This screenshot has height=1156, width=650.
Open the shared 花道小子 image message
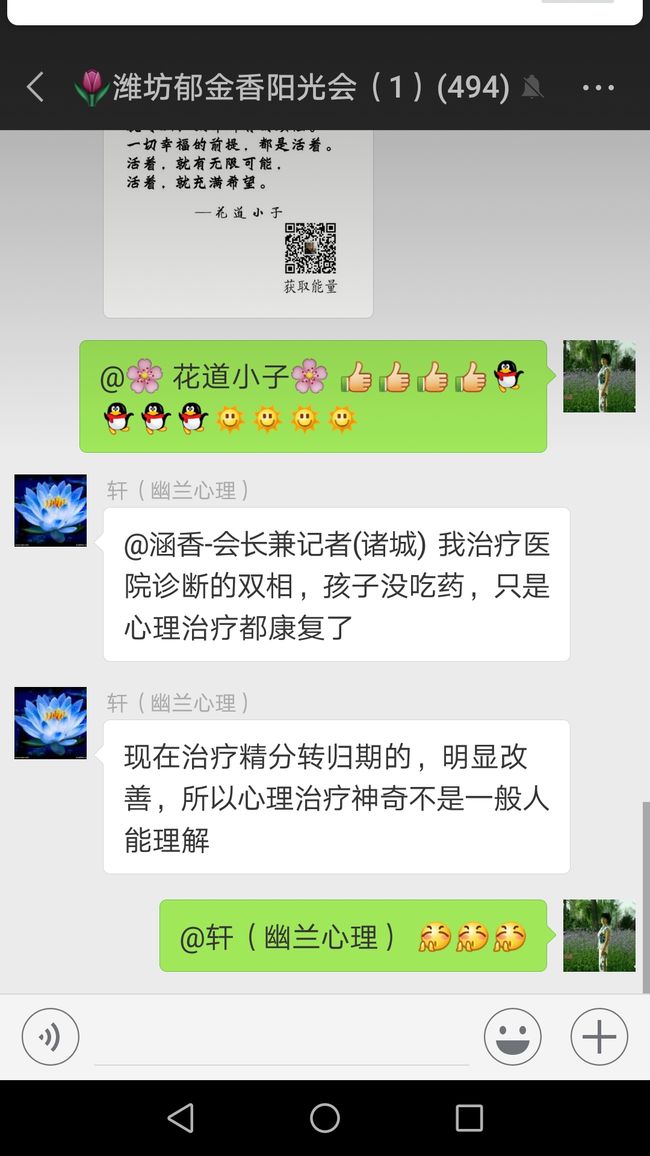[238, 223]
